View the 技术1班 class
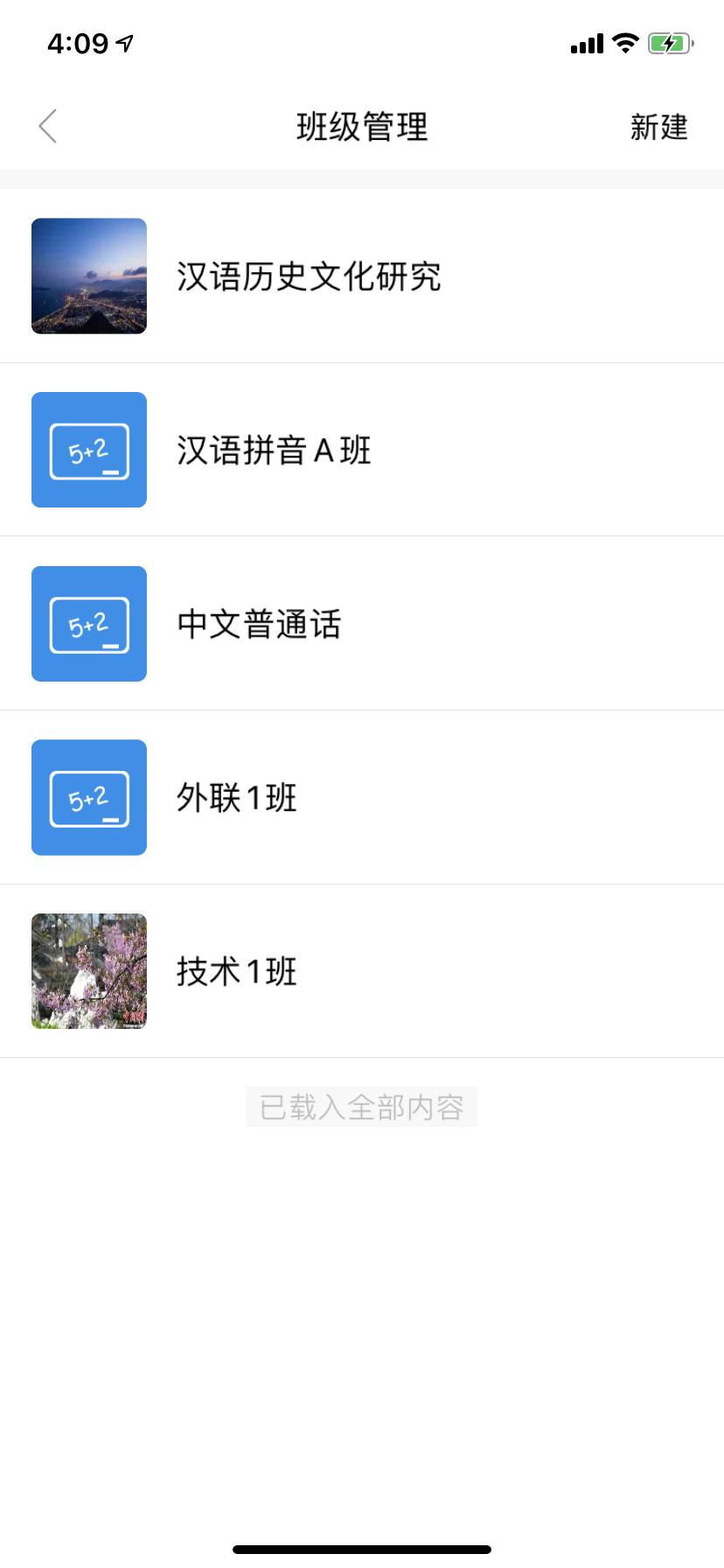The image size is (724, 1568). point(362,971)
